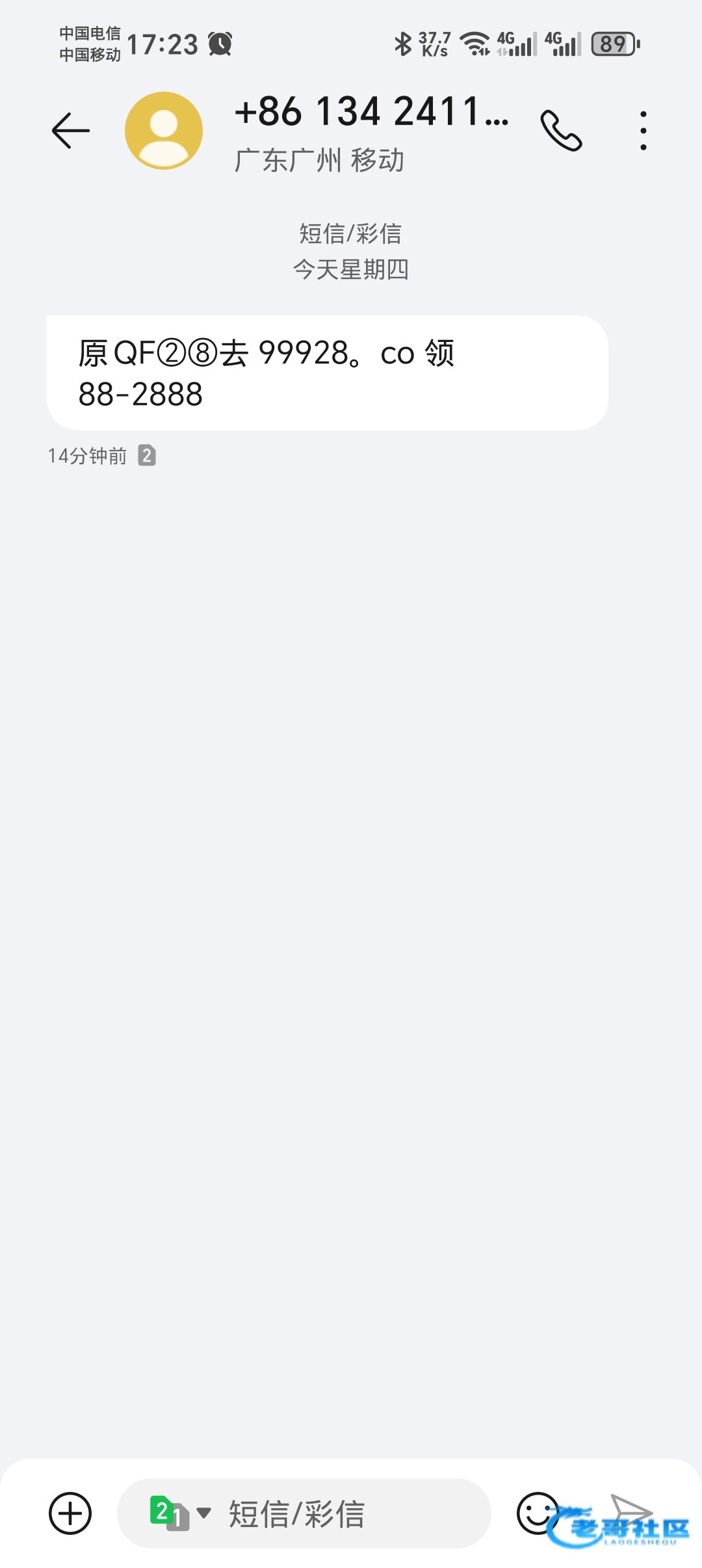The width and height of the screenshot is (702, 1568).
Task: Go back to the message list
Action: (70, 131)
